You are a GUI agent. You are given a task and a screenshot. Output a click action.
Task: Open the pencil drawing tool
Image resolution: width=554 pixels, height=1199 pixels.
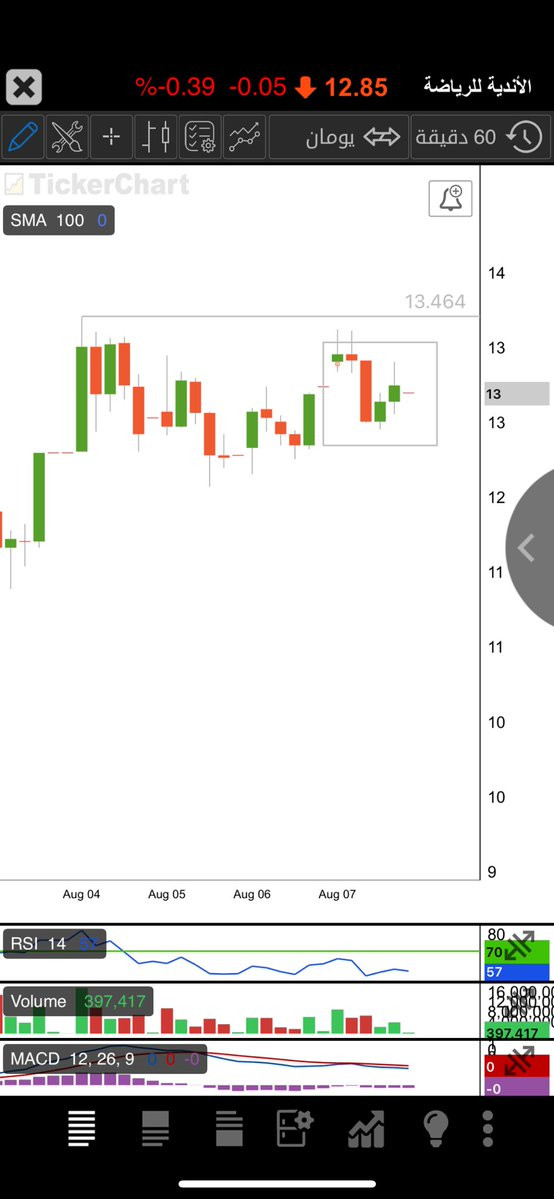(x=23, y=137)
